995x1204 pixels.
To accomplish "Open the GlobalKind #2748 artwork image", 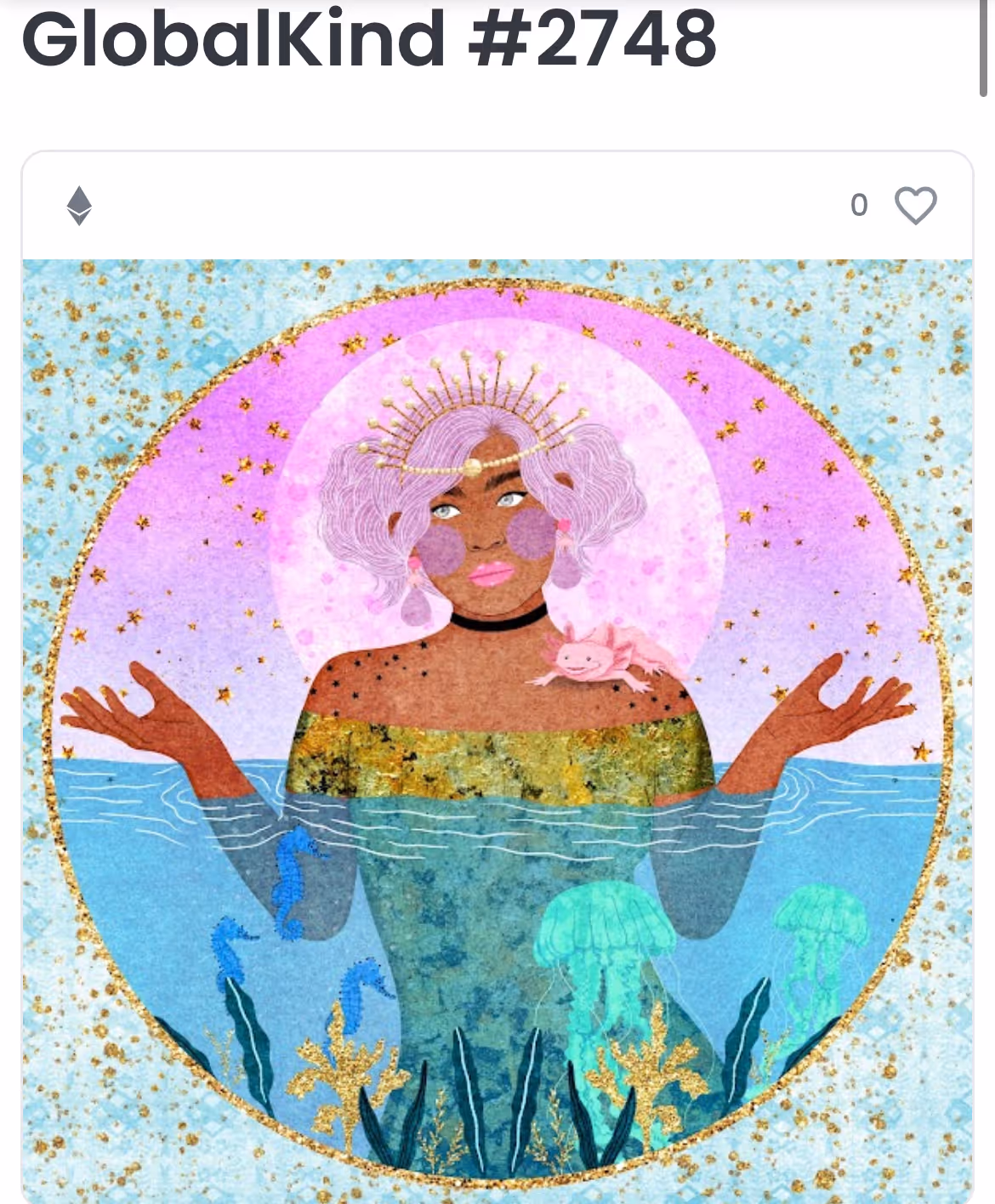I will (x=497, y=731).
